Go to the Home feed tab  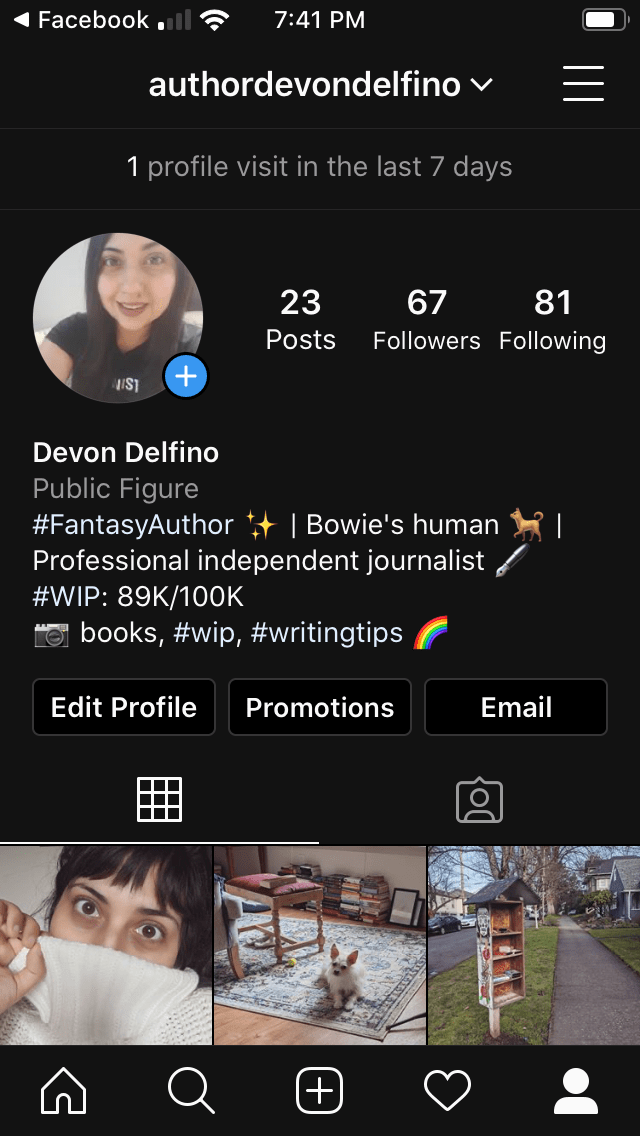tap(64, 1090)
